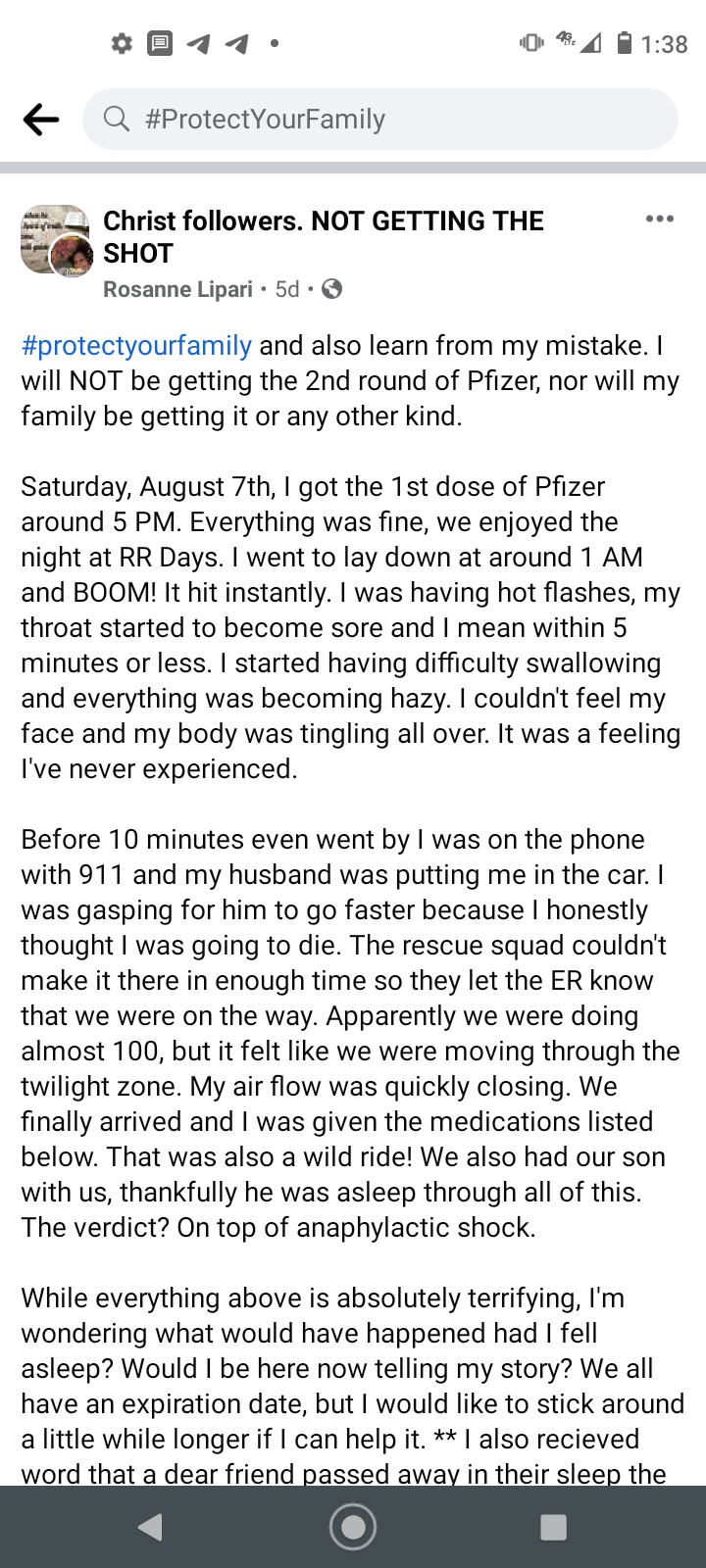Tap the #ProtectYourFamily search field

[x=380, y=120]
